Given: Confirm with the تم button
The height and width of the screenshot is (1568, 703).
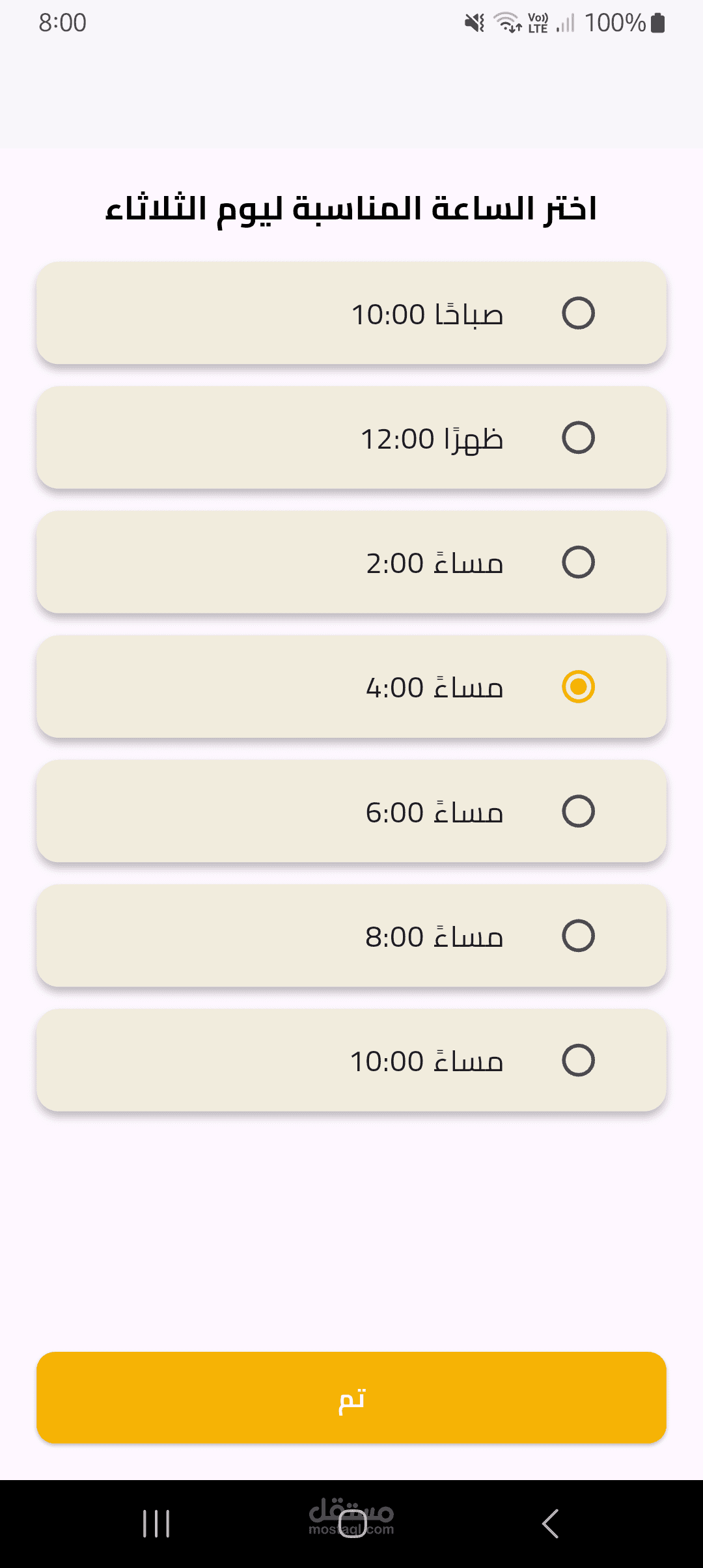Looking at the screenshot, I should [x=351, y=1397].
